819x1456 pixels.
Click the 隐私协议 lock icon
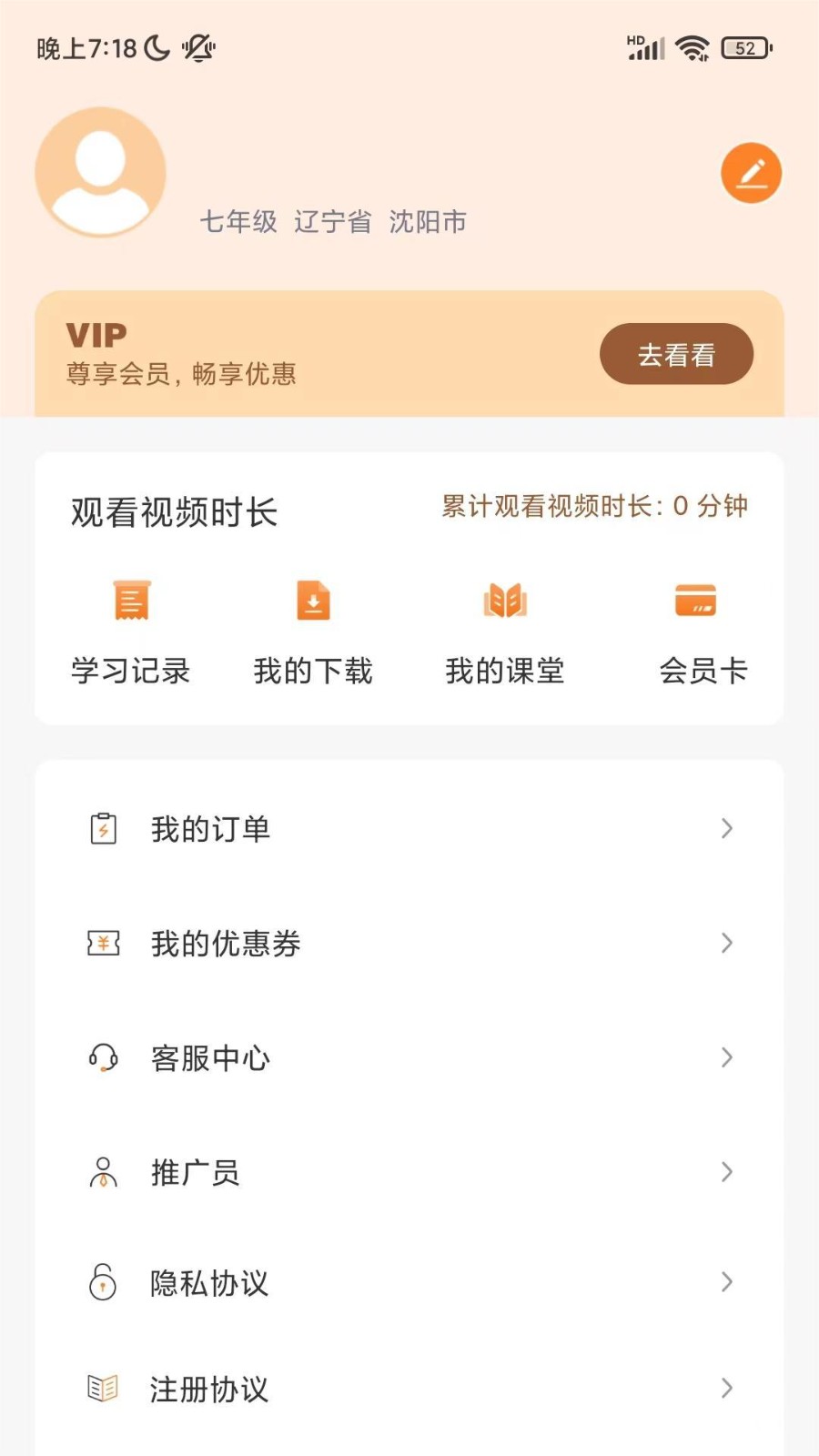click(x=103, y=1284)
